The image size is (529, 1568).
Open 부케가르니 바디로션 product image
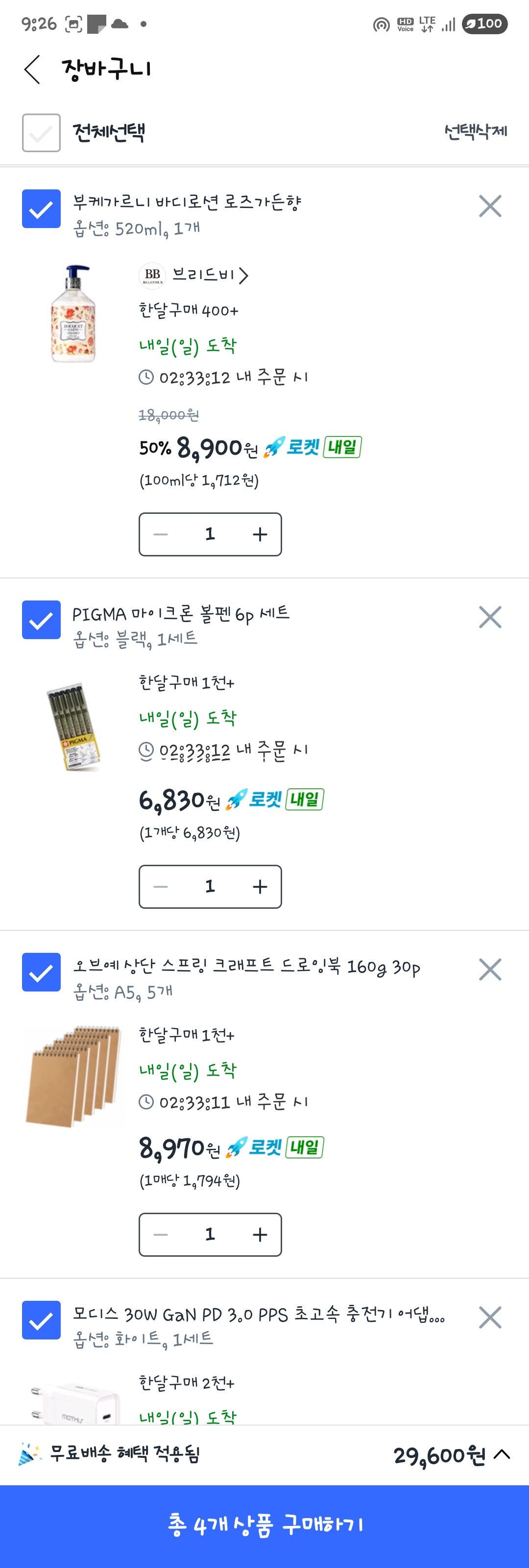[73, 314]
